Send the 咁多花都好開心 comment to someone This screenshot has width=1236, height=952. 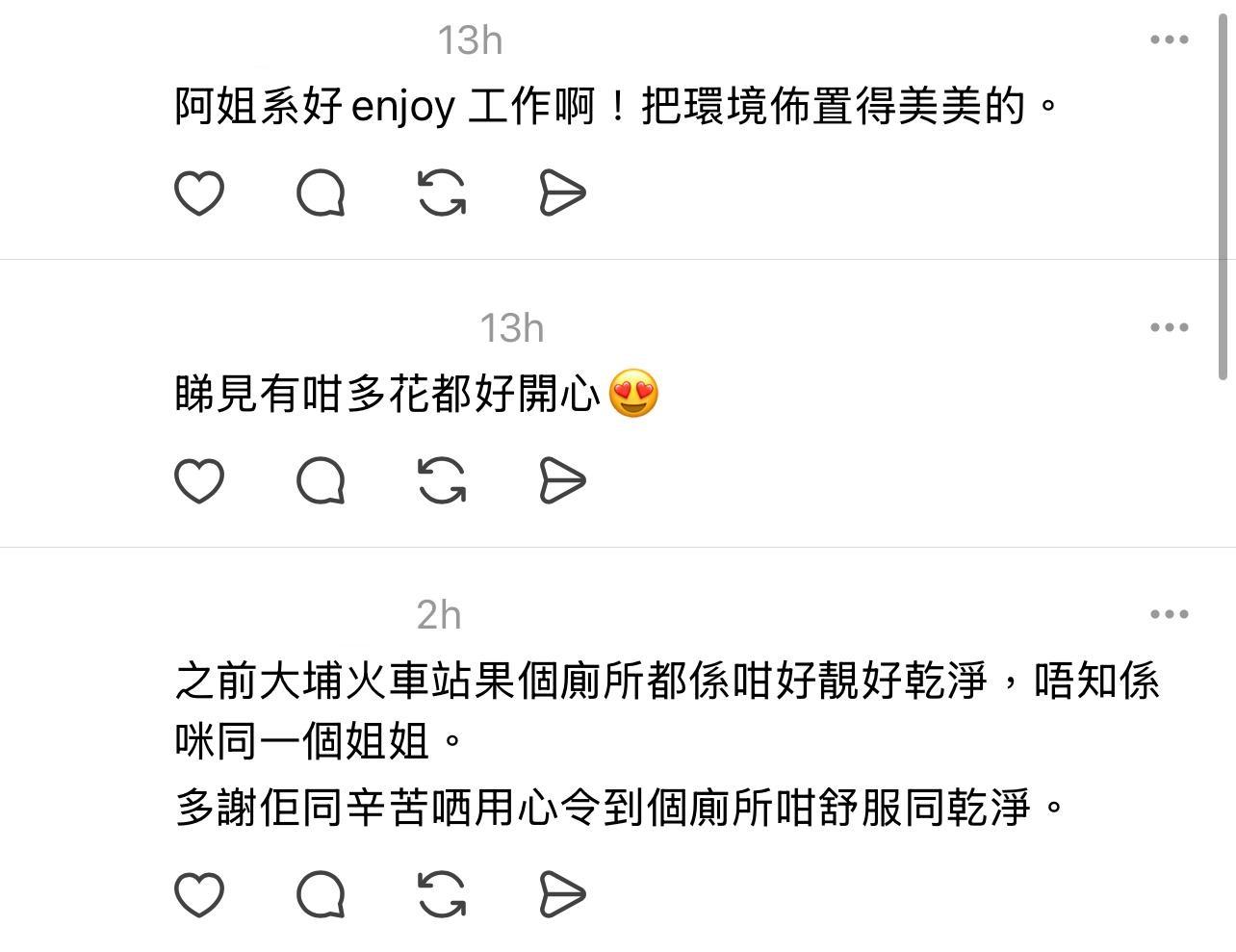point(562,480)
